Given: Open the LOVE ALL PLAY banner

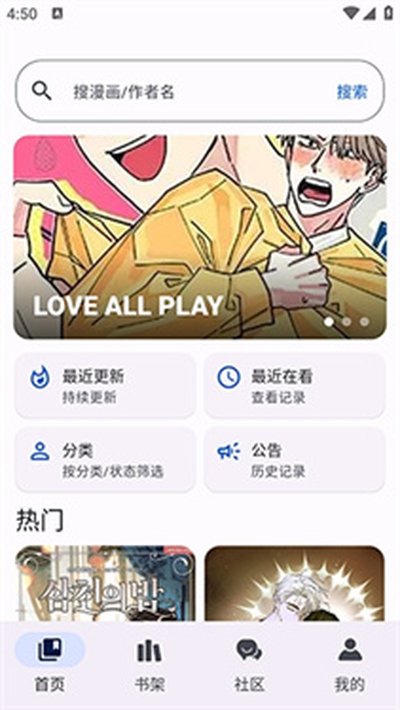Looking at the screenshot, I should 200,237.
